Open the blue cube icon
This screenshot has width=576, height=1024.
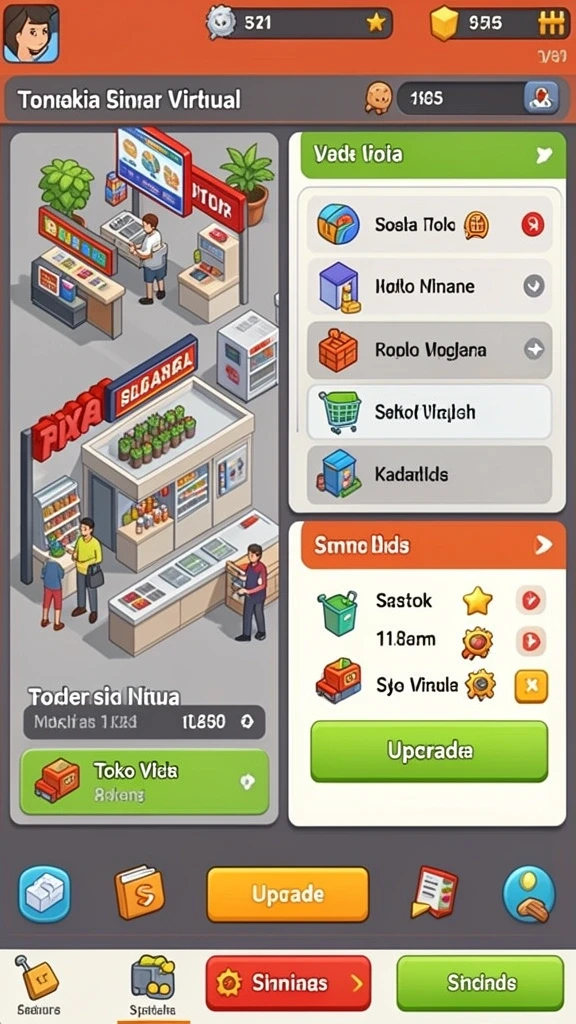(44, 894)
